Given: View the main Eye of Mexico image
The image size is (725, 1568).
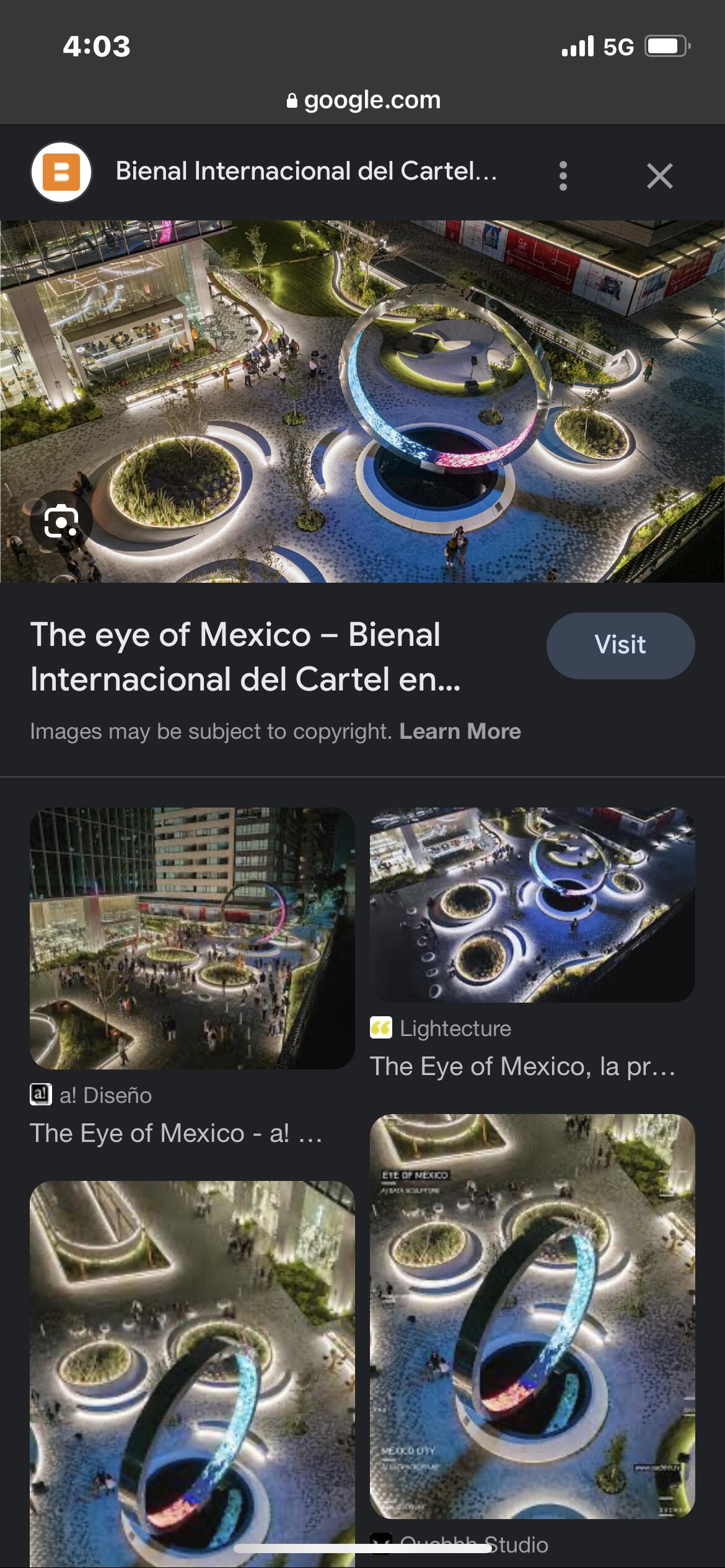Looking at the screenshot, I should click(362, 401).
